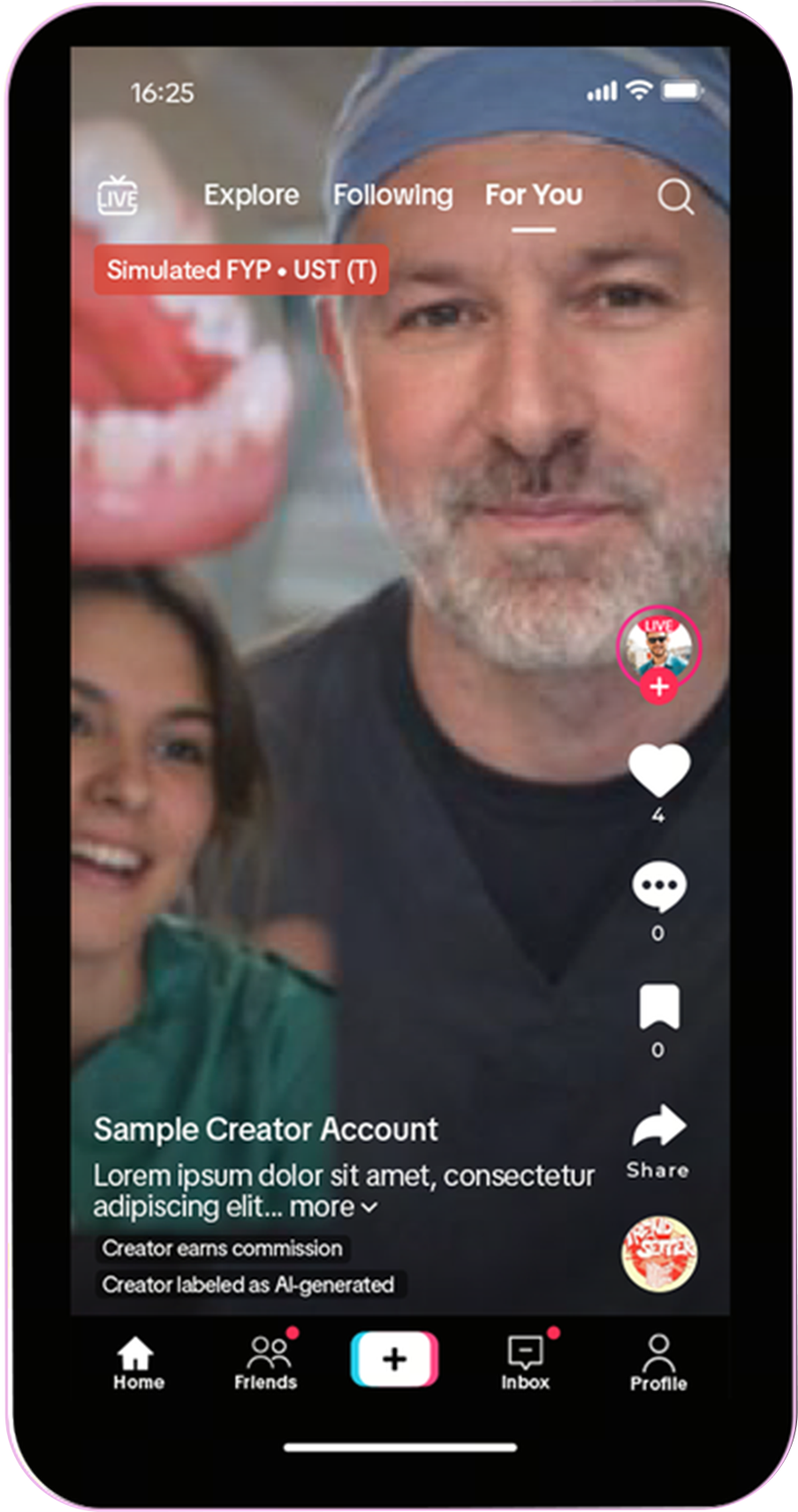Go to the Home tab
The width and height of the screenshot is (798, 1512).
coord(138,1364)
